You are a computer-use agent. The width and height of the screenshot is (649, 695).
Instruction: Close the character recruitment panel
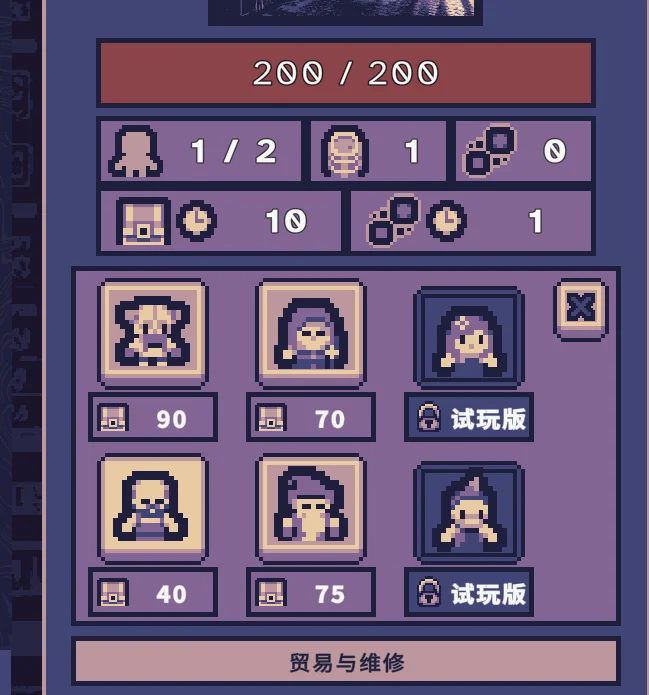tap(580, 308)
